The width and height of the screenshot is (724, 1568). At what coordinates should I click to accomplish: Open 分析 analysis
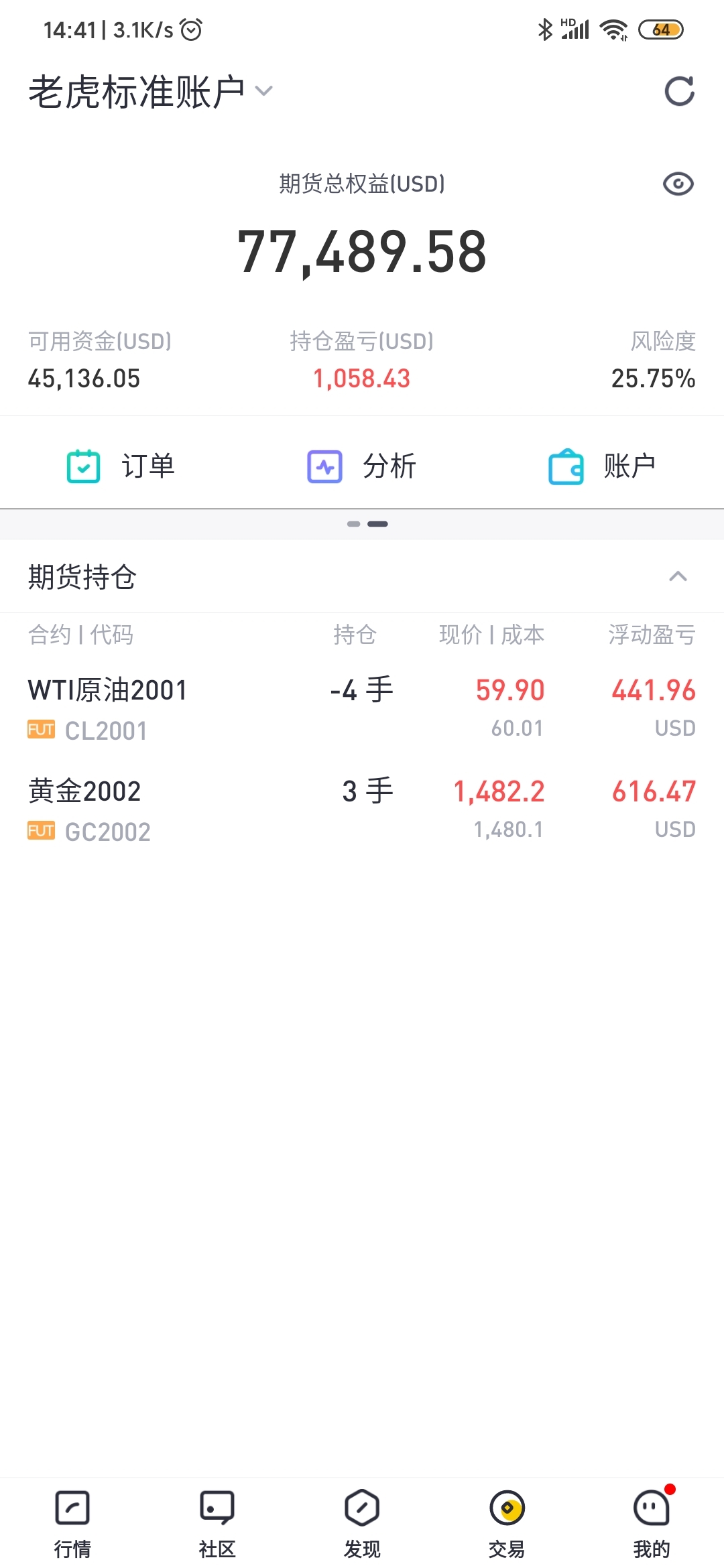tap(362, 466)
